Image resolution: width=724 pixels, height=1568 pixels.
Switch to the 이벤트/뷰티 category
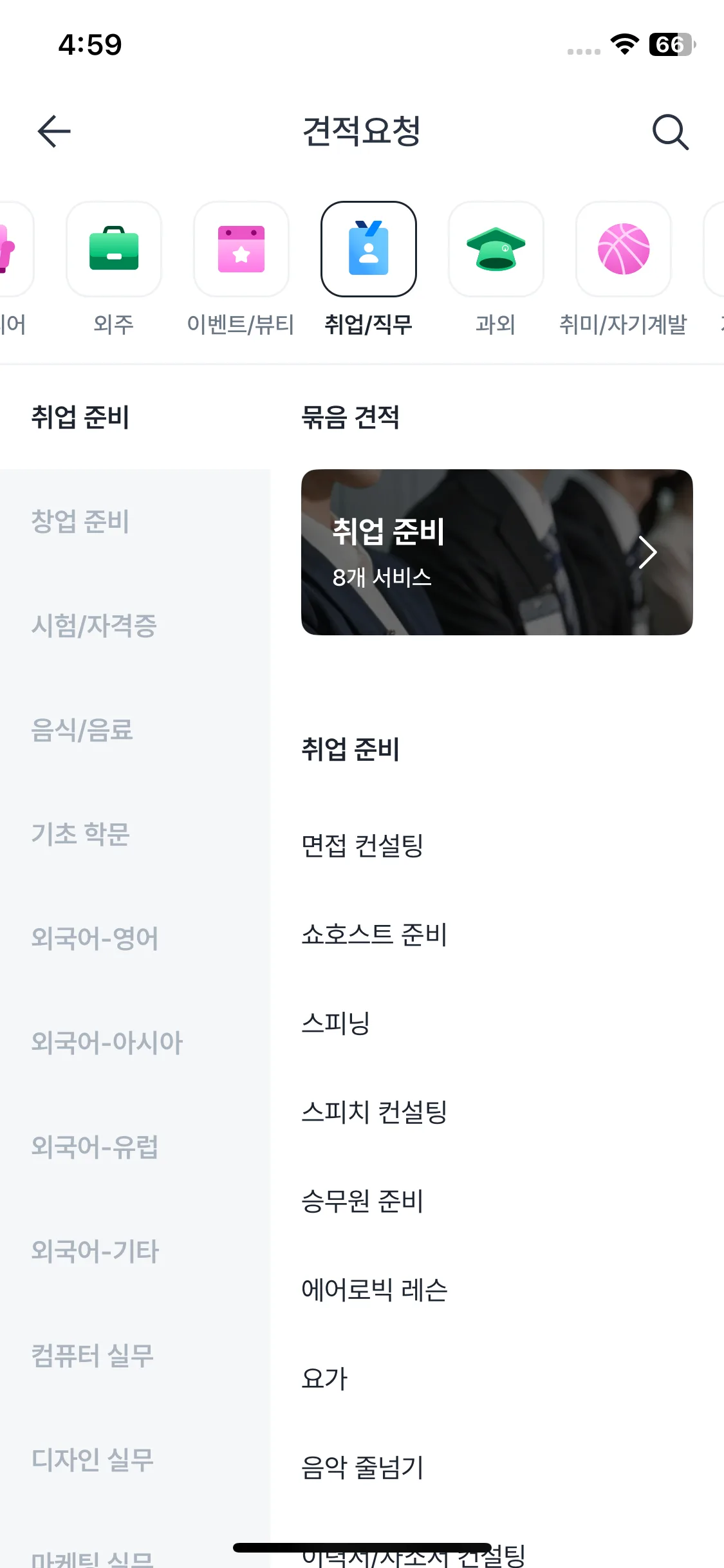[241, 269]
